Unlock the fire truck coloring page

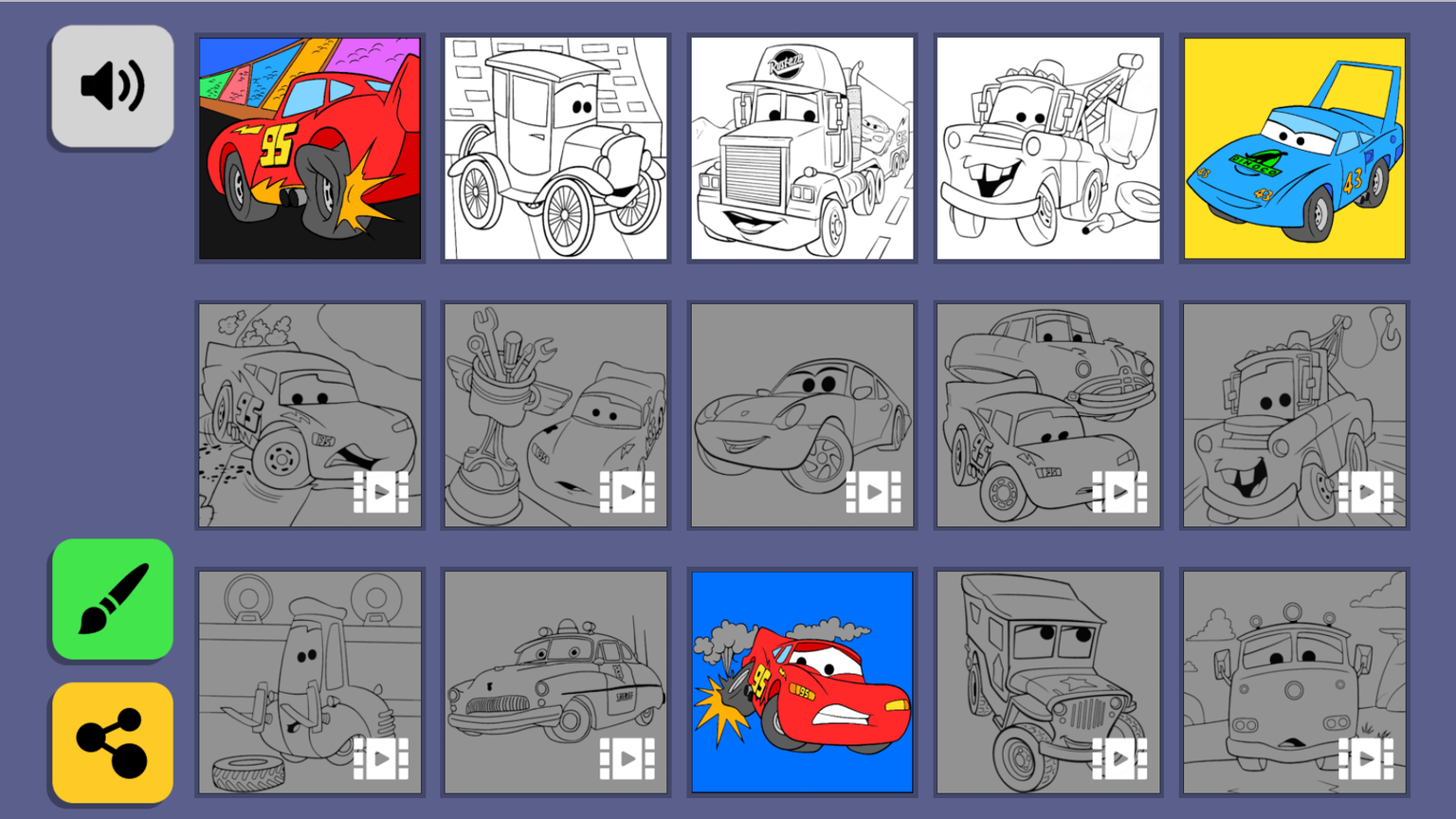click(x=1295, y=682)
